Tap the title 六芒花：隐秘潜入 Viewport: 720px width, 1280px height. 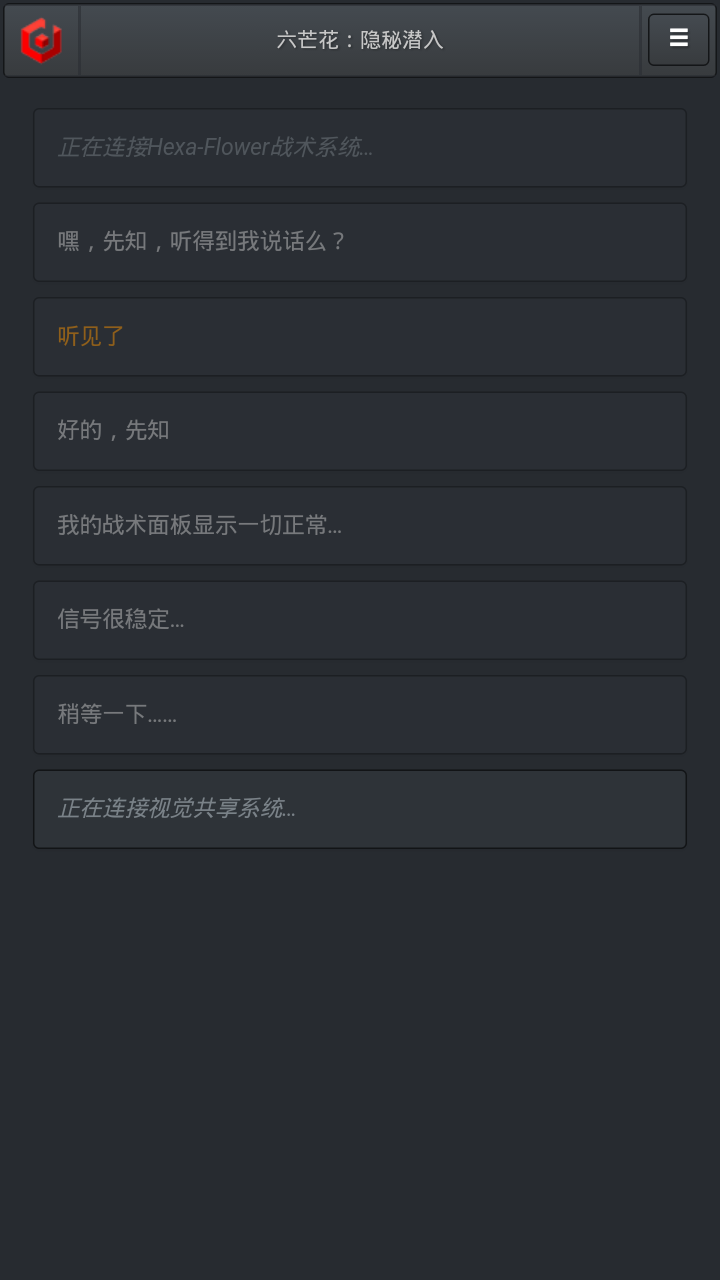pyautogui.click(x=360, y=40)
